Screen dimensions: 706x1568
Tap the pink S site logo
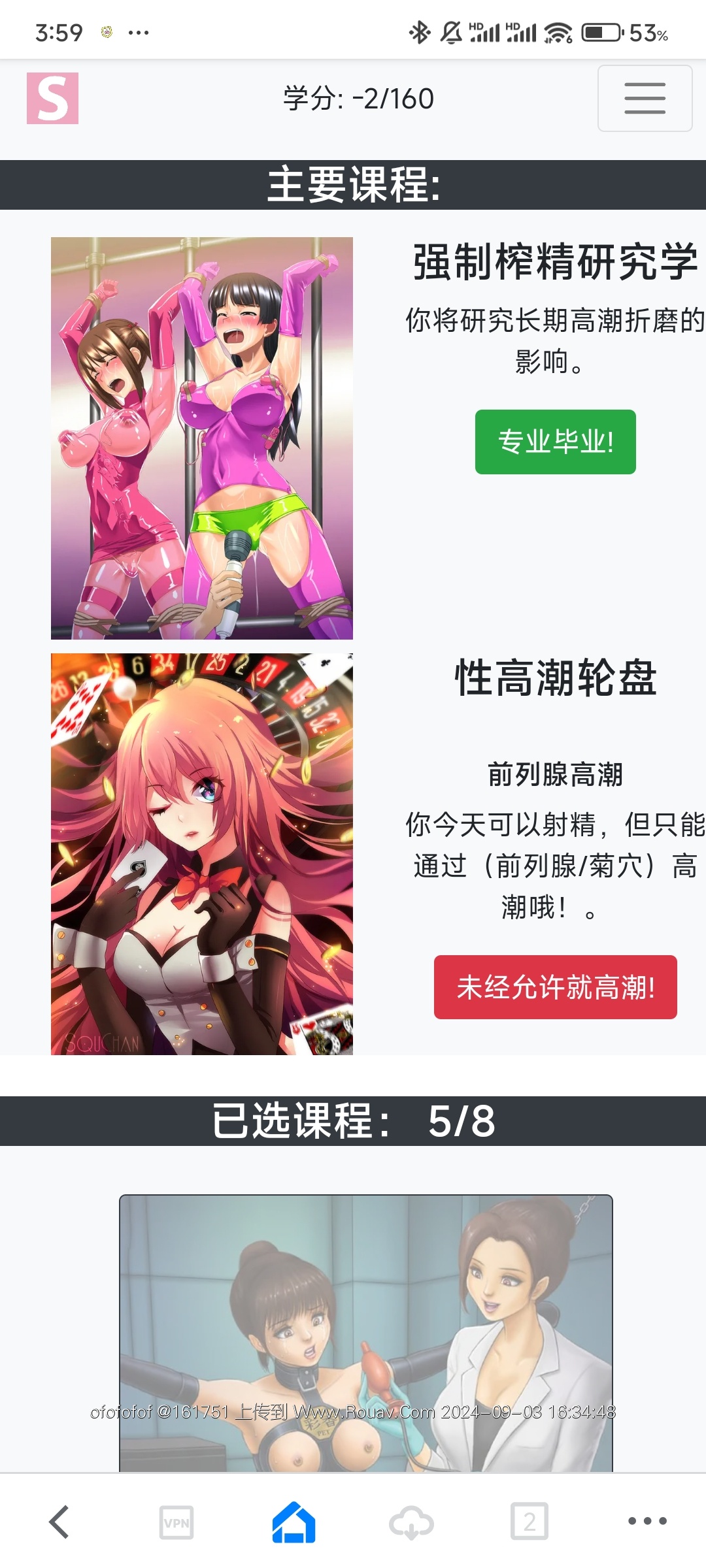tap(52, 98)
